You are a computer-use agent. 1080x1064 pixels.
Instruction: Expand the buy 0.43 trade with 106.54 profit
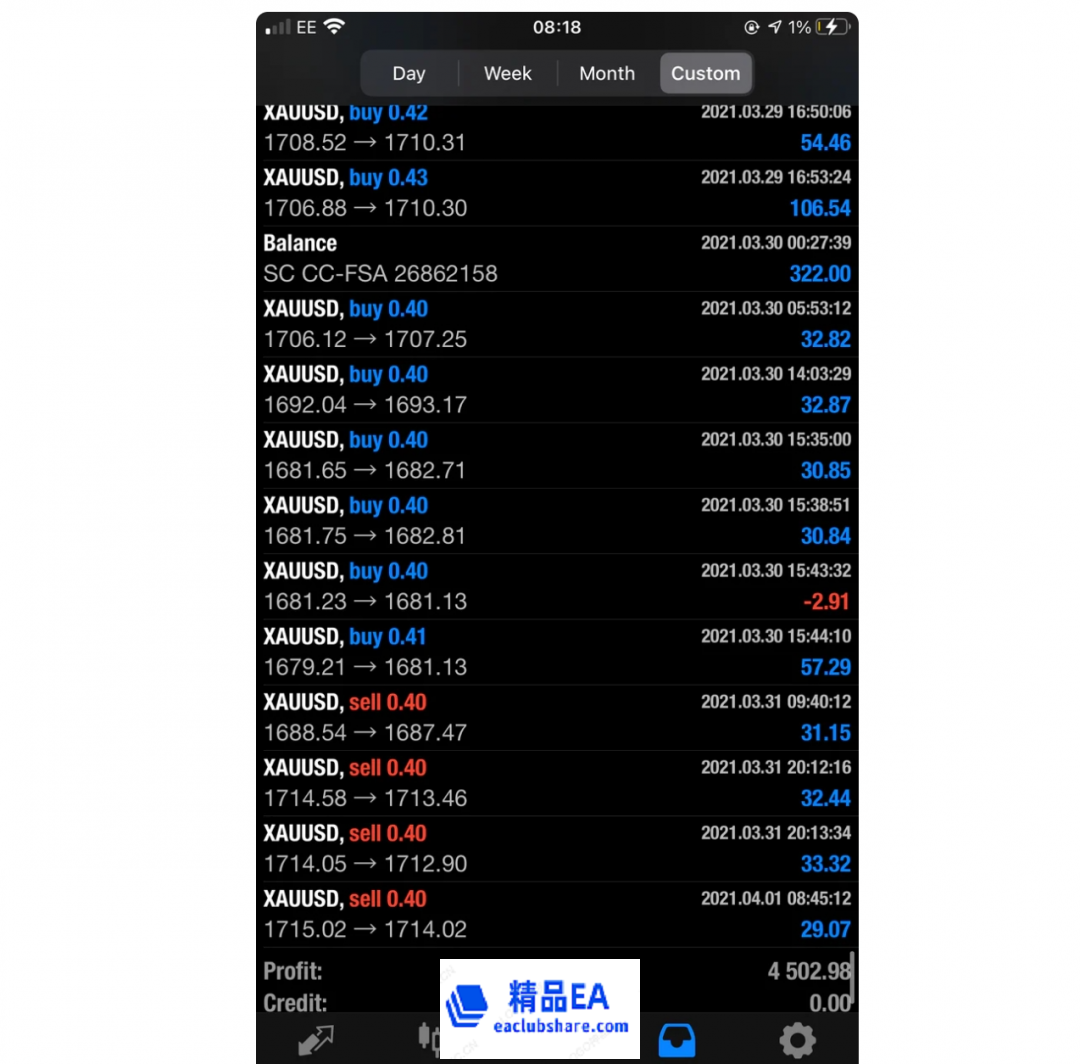557,193
